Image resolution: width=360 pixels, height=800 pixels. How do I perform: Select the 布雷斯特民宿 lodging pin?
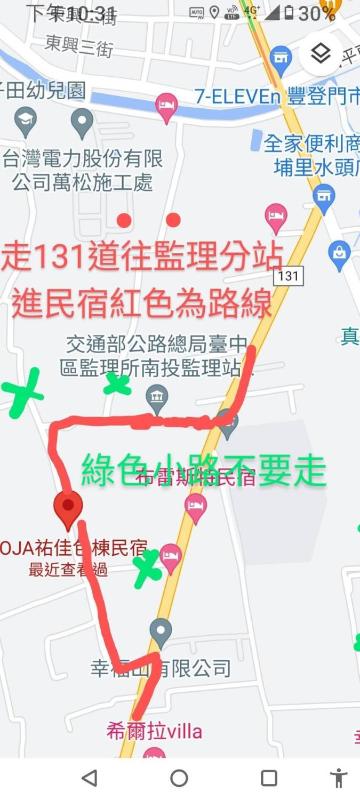pyautogui.click(x=196, y=509)
